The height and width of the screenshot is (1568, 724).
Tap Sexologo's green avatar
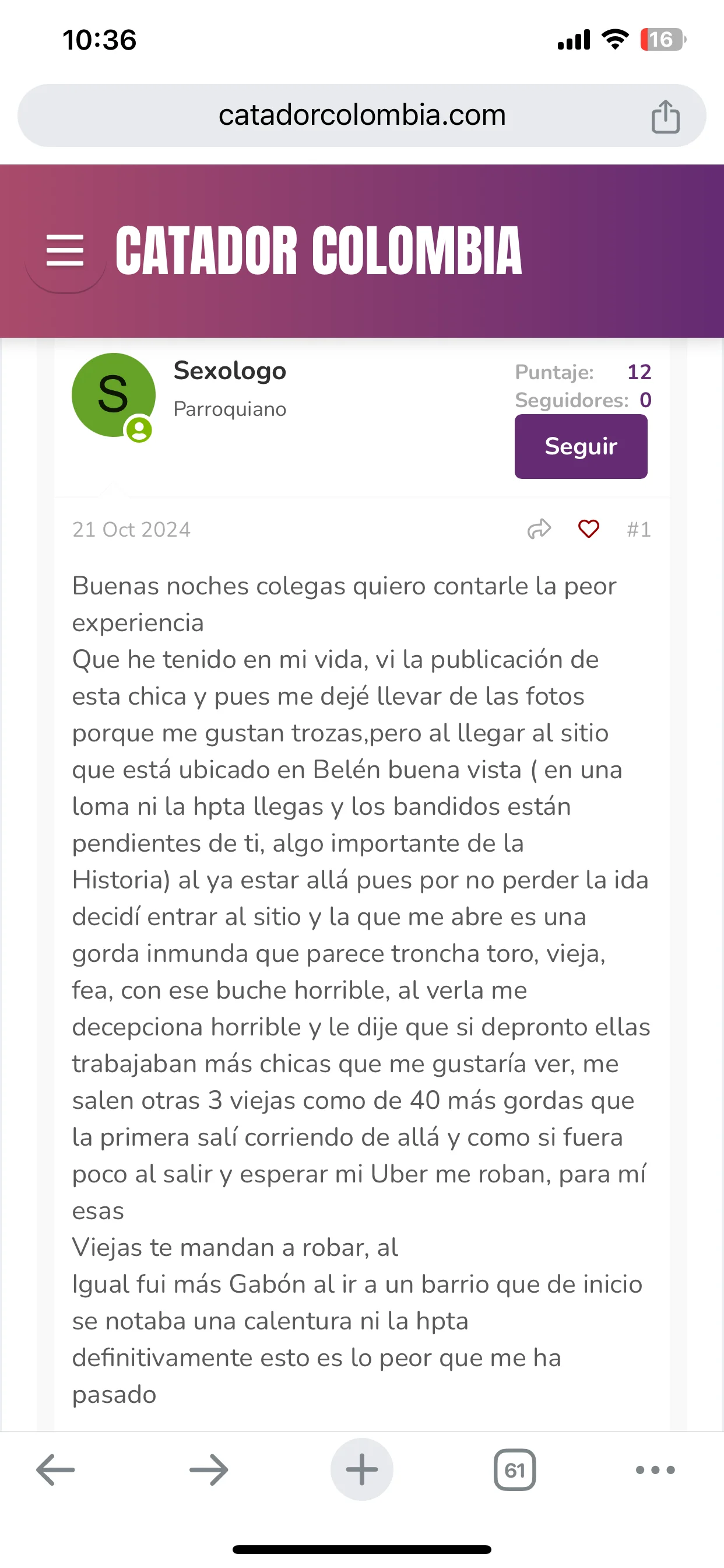tap(113, 395)
